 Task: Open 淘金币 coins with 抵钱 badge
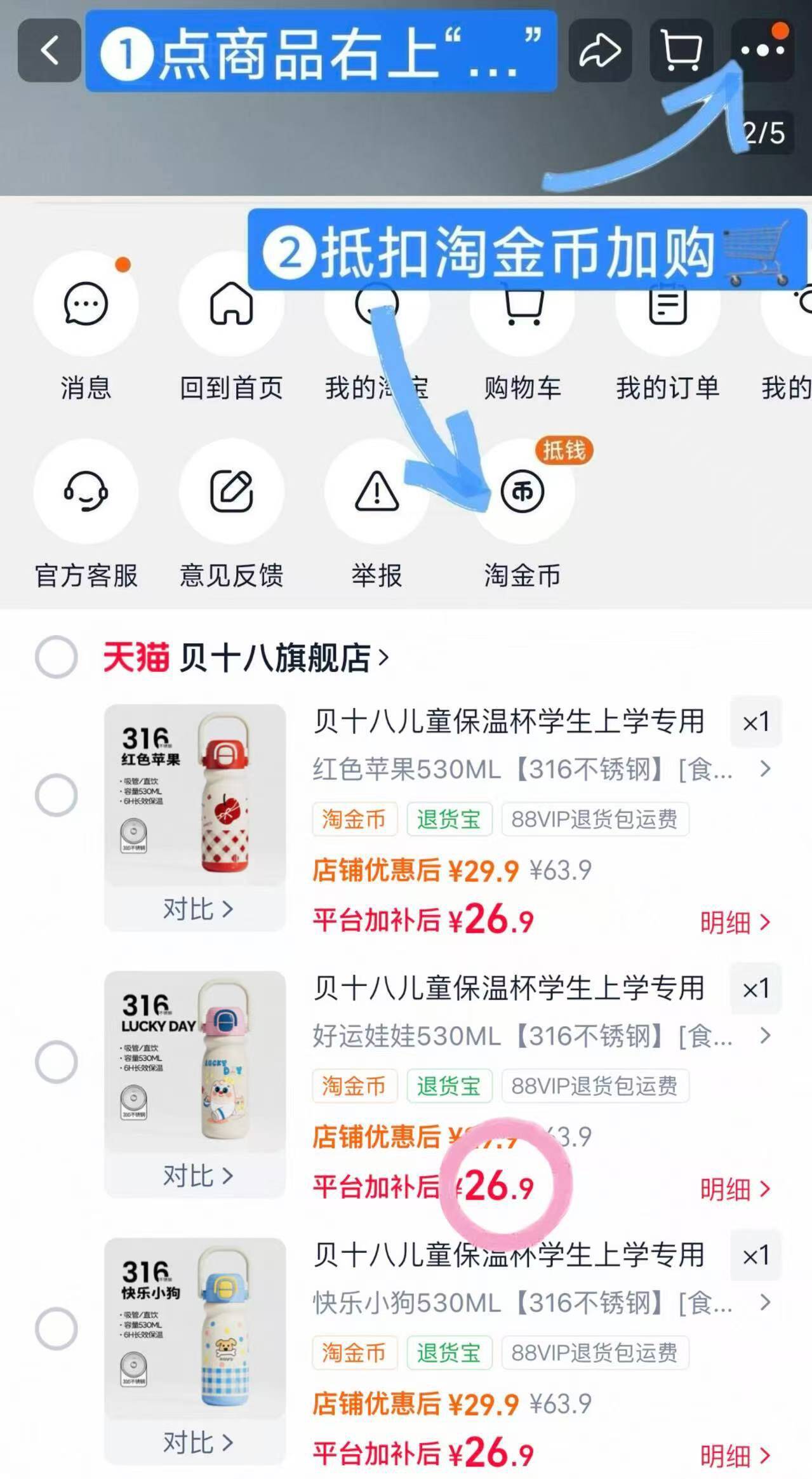click(522, 492)
